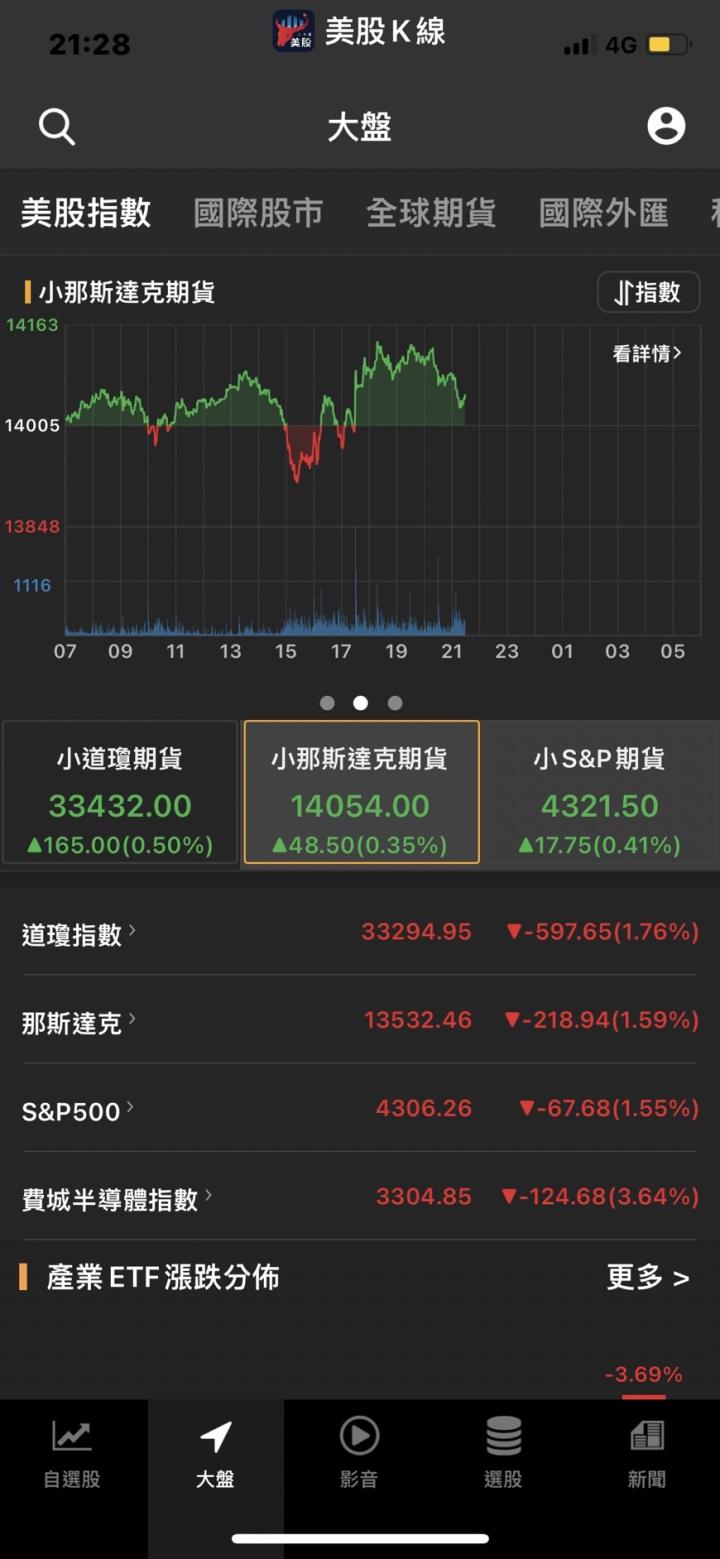Tap the 指數 toggle button
The width and height of the screenshot is (720, 1559).
pos(648,292)
